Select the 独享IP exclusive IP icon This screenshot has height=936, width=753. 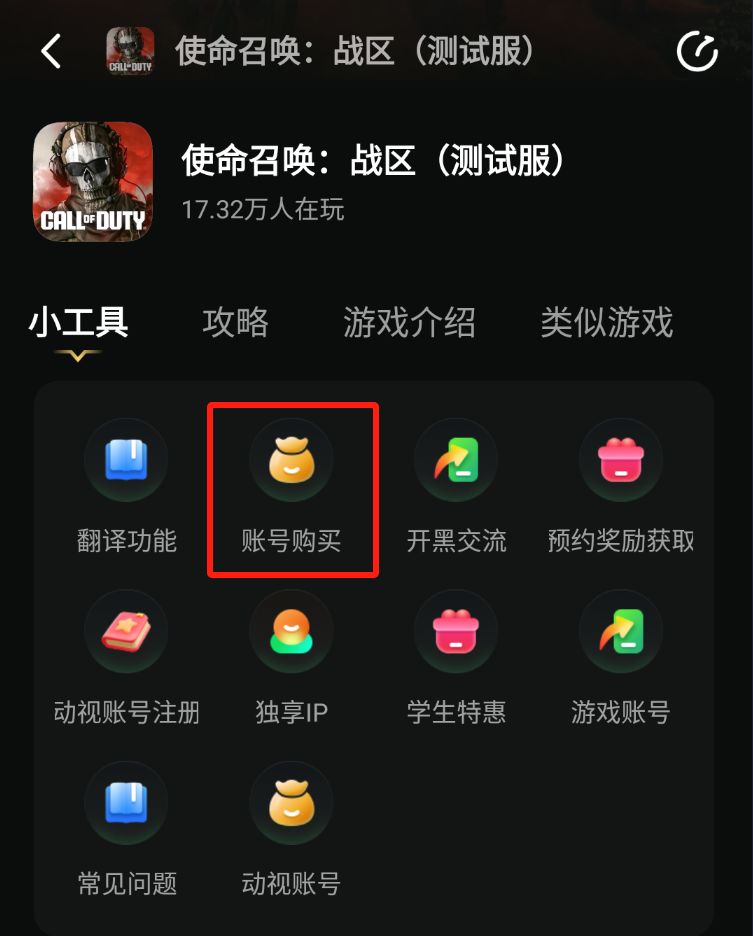point(292,631)
